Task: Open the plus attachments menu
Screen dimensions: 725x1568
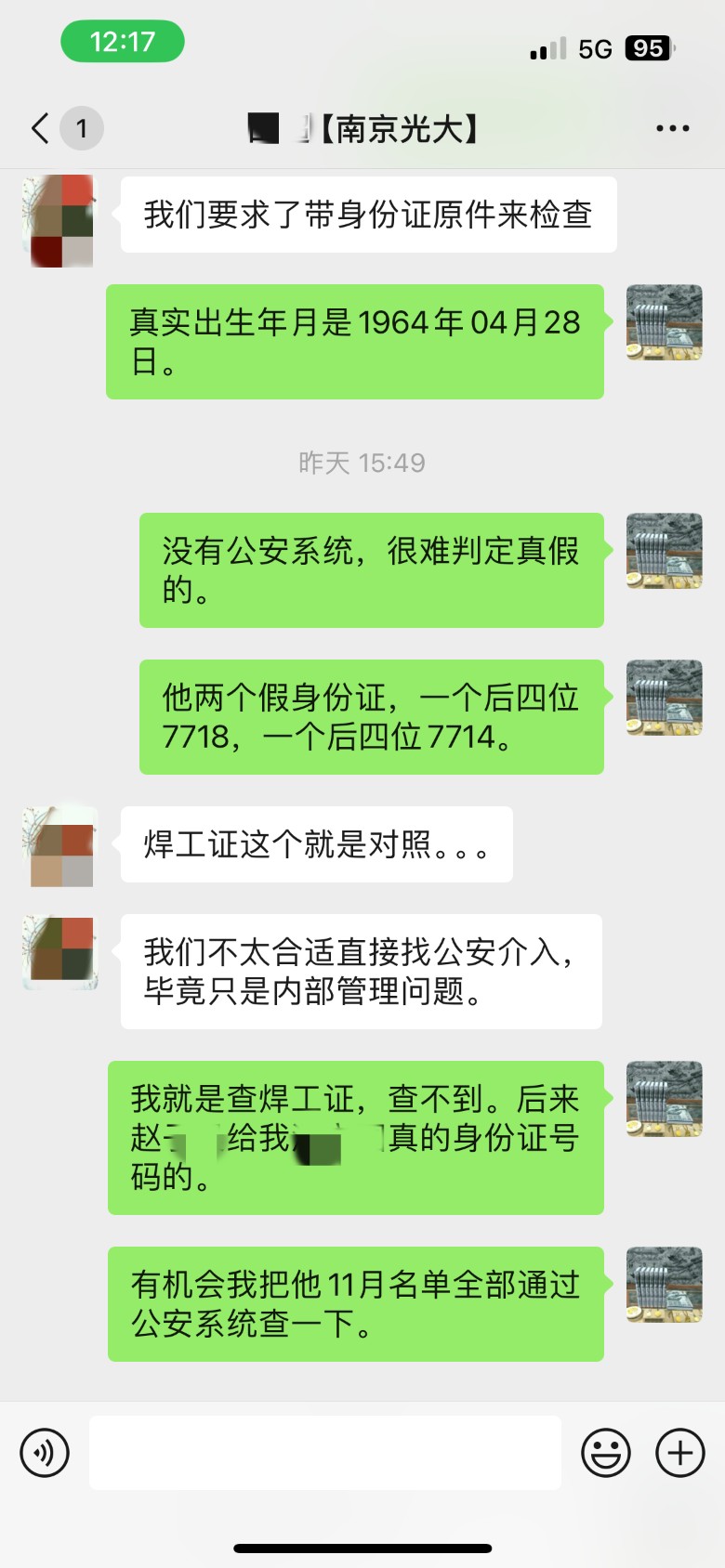Action: click(x=680, y=1453)
